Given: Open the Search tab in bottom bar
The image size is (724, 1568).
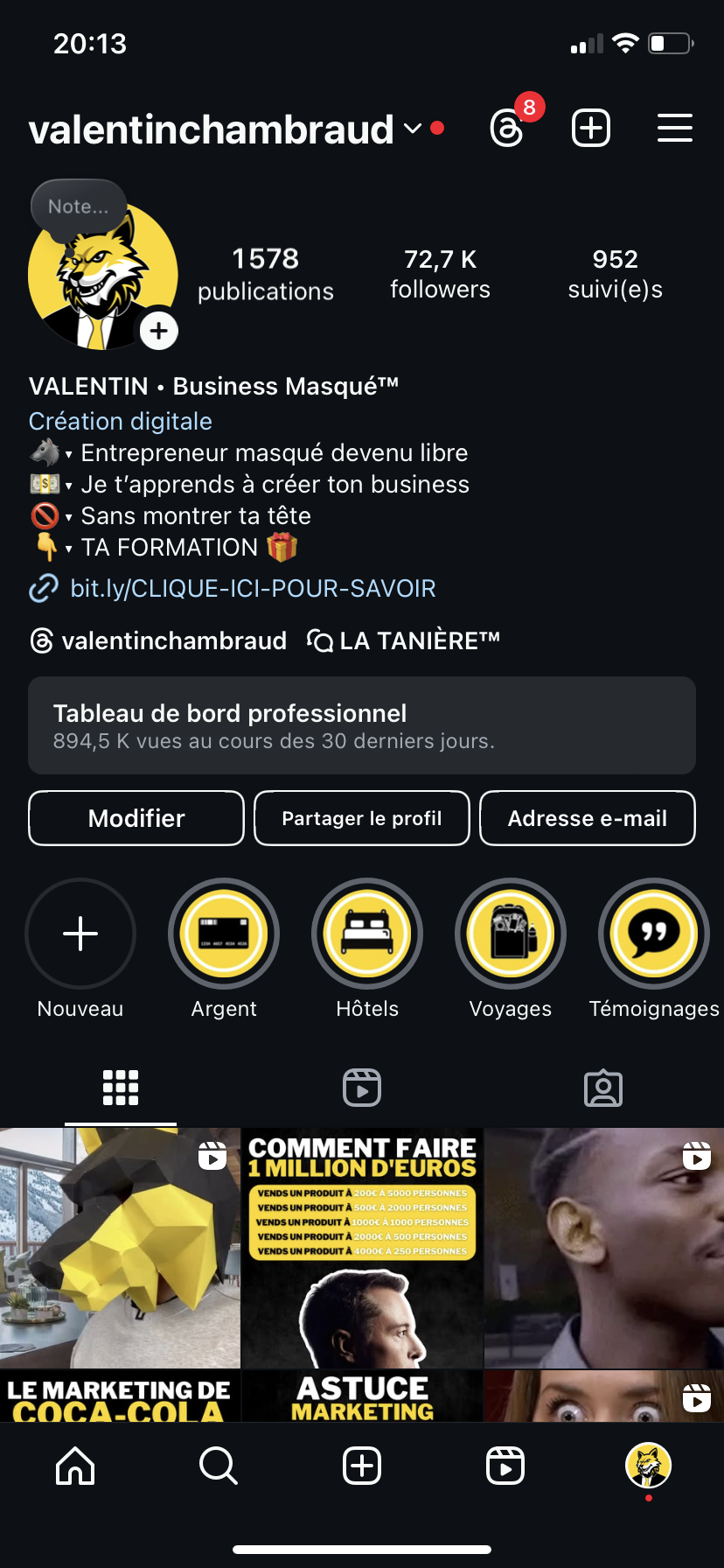Looking at the screenshot, I should pyautogui.click(x=218, y=1465).
